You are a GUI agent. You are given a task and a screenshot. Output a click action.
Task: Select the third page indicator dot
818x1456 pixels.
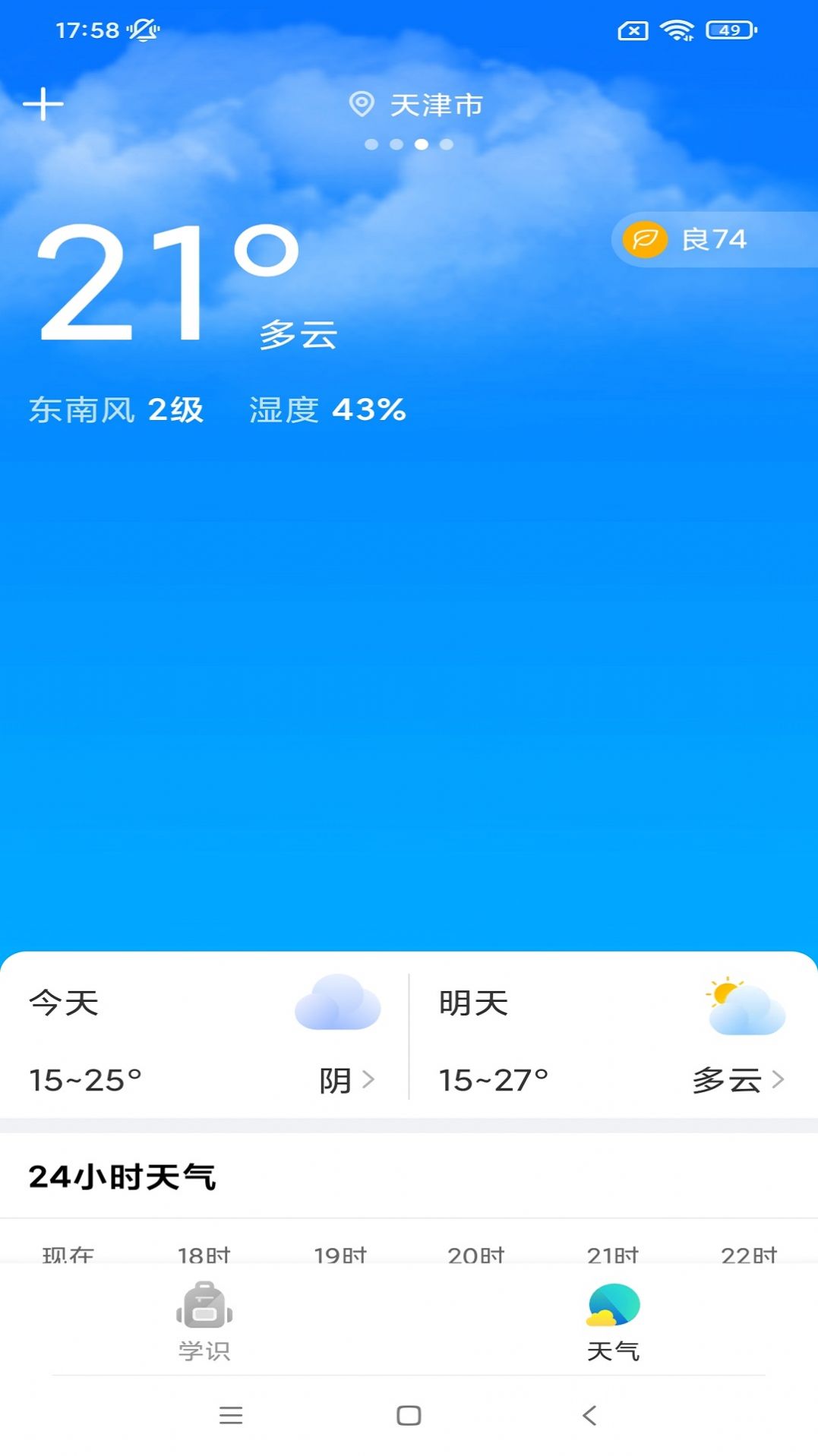421,144
